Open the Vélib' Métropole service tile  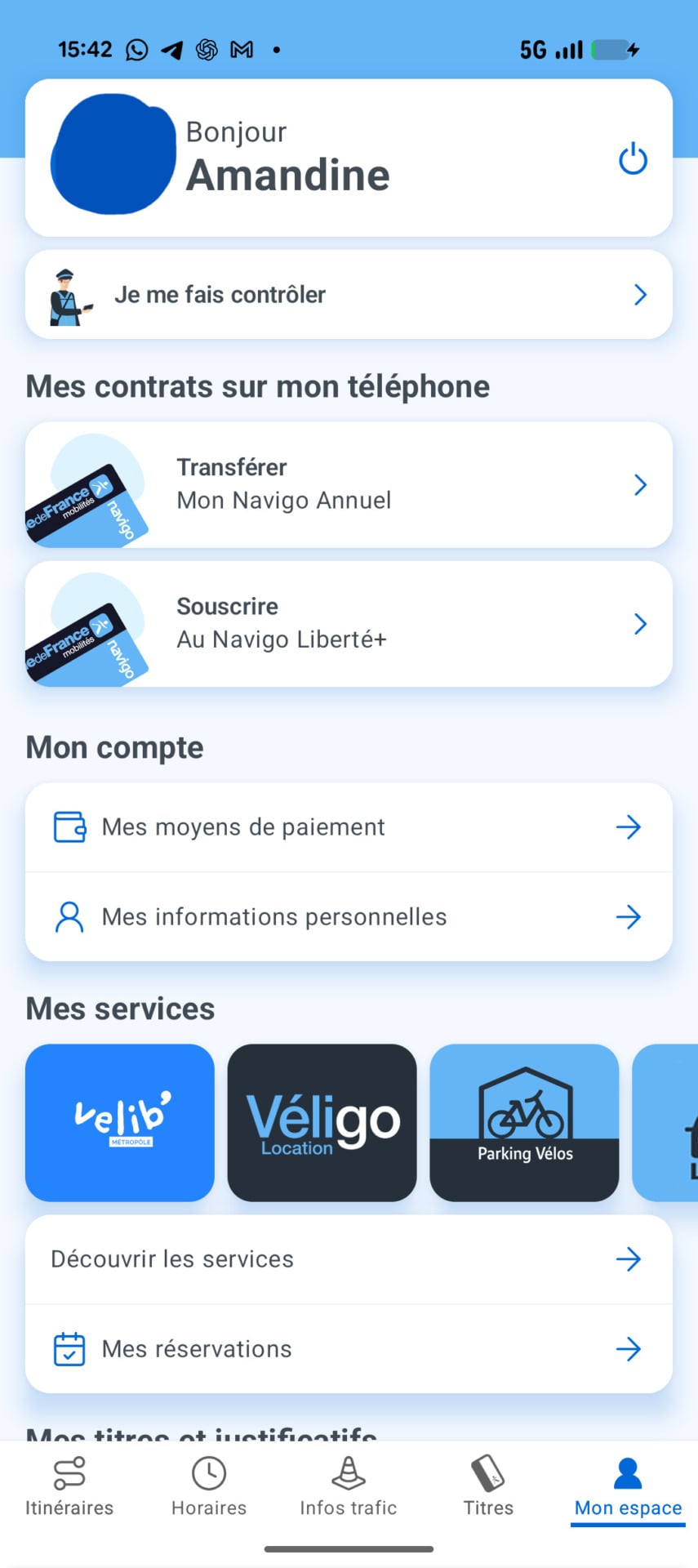click(120, 1122)
